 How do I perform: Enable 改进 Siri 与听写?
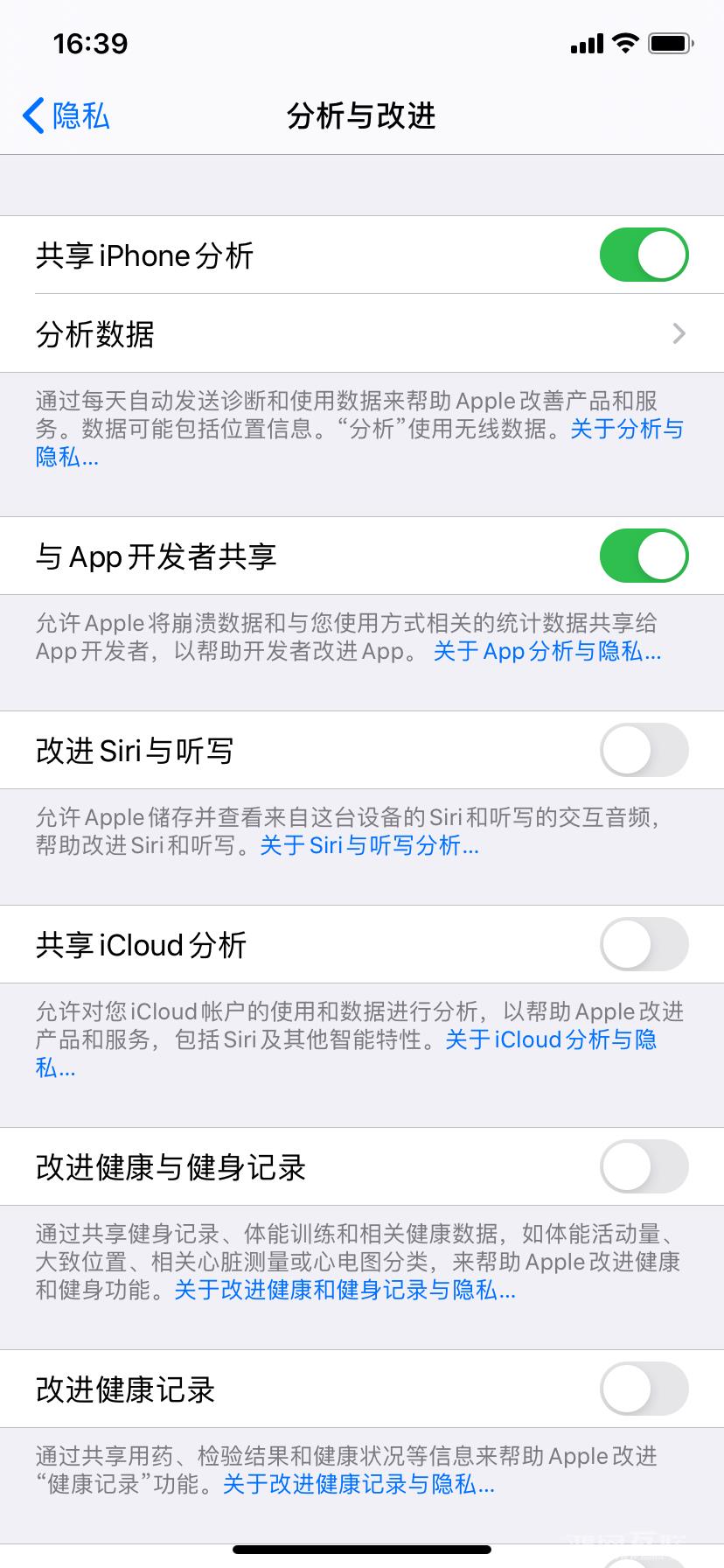644,750
